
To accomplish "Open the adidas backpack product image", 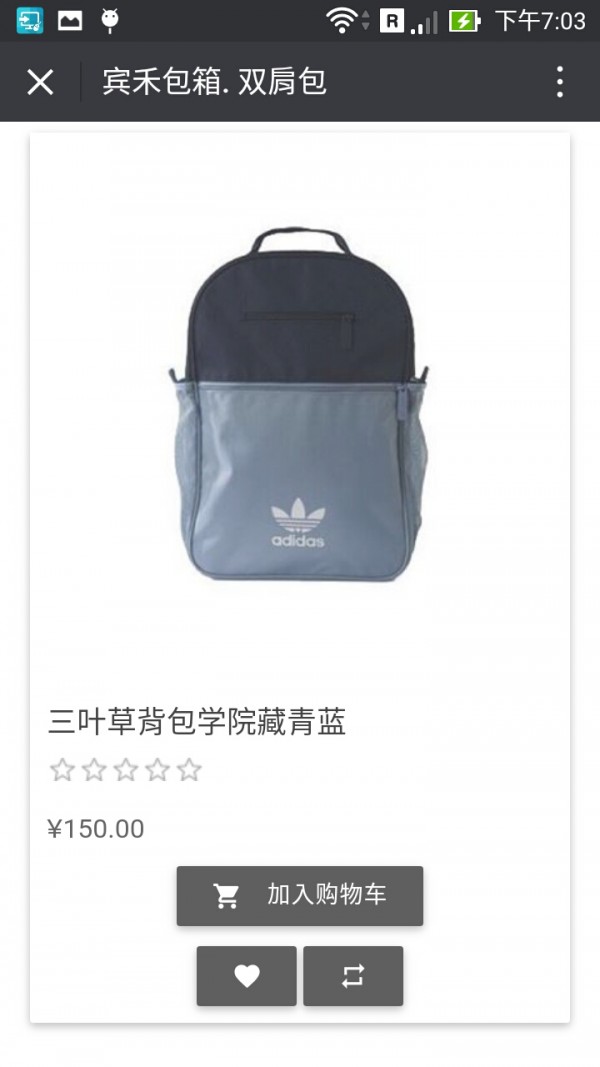I will pos(300,410).
